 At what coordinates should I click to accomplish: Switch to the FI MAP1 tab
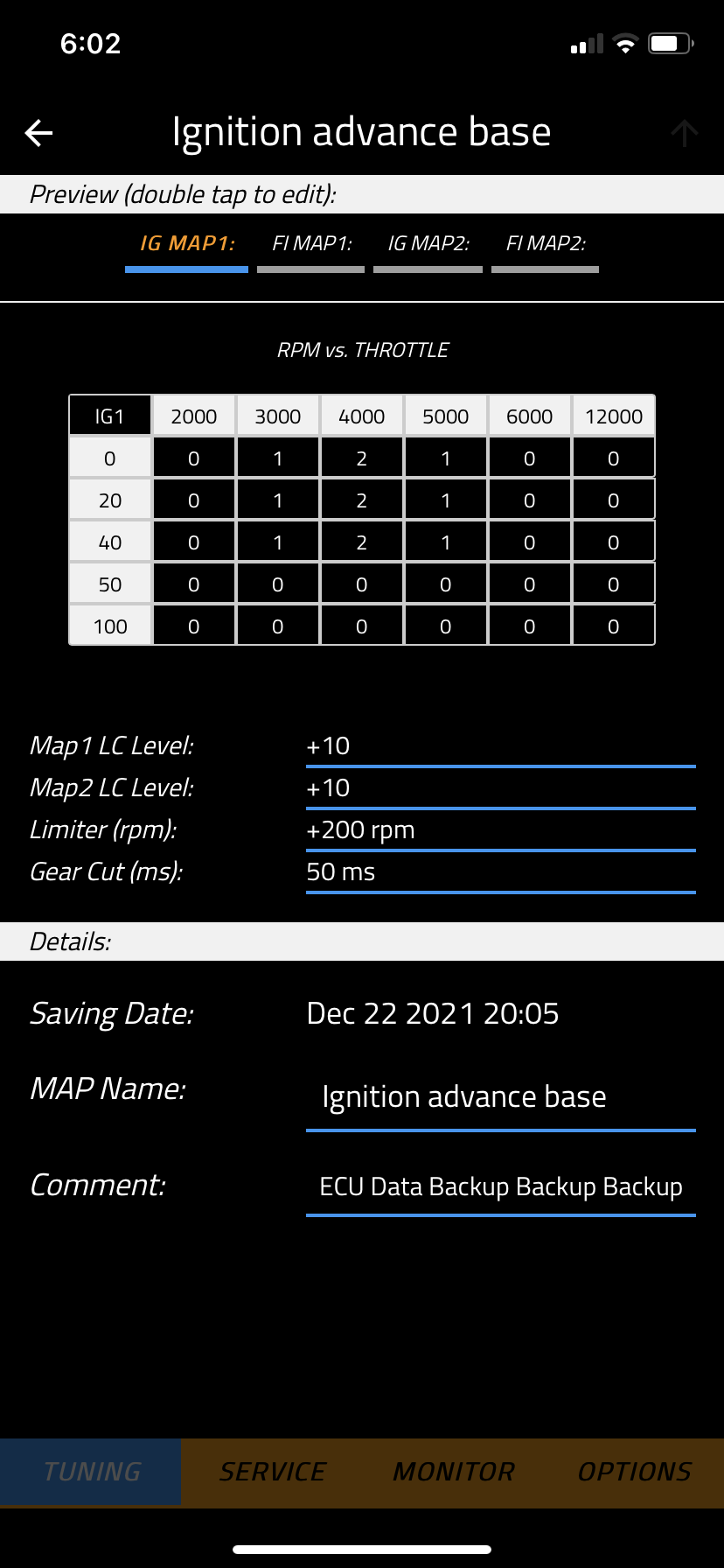pos(311,244)
